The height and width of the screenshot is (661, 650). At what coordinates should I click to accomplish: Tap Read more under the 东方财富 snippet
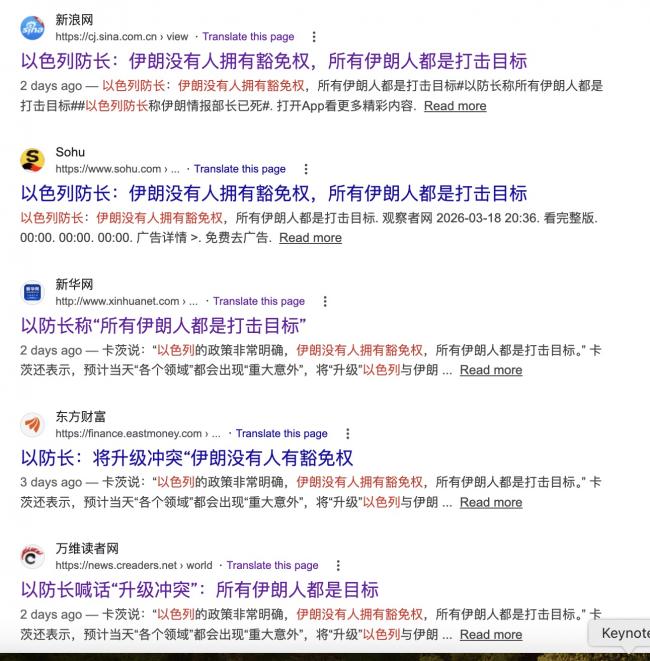(490, 502)
